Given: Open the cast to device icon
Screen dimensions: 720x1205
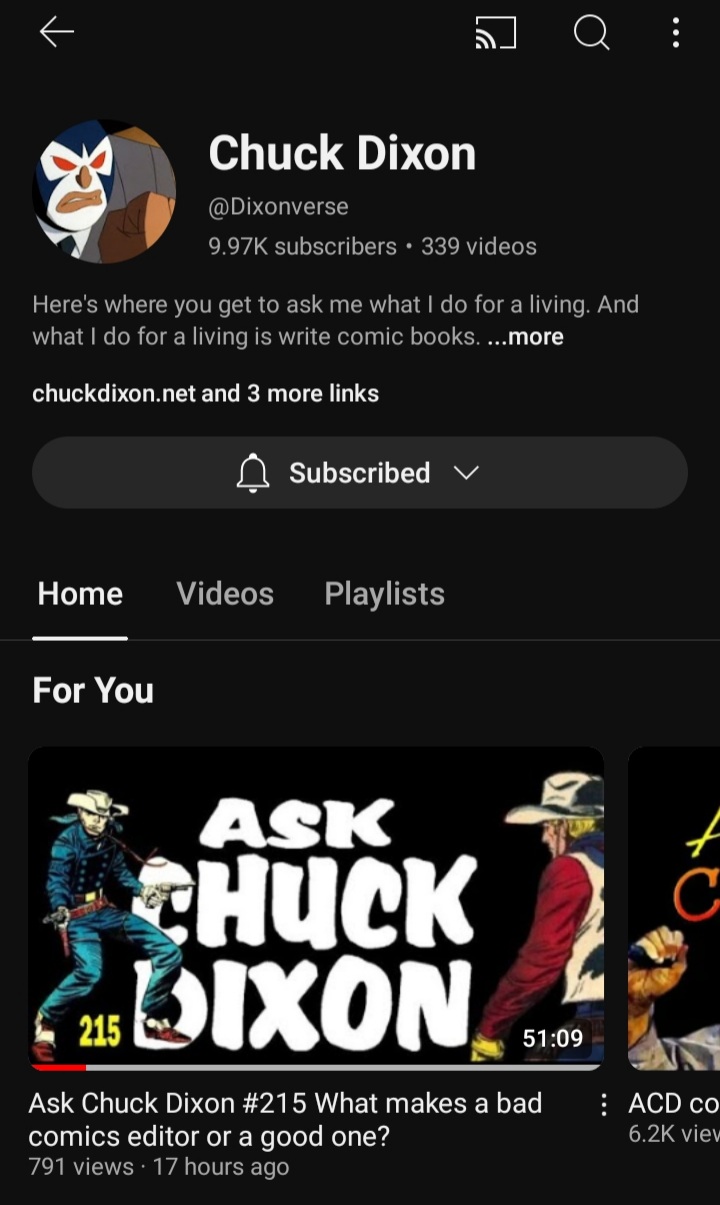Looking at the screenshot, I should (x=495, y=34).
